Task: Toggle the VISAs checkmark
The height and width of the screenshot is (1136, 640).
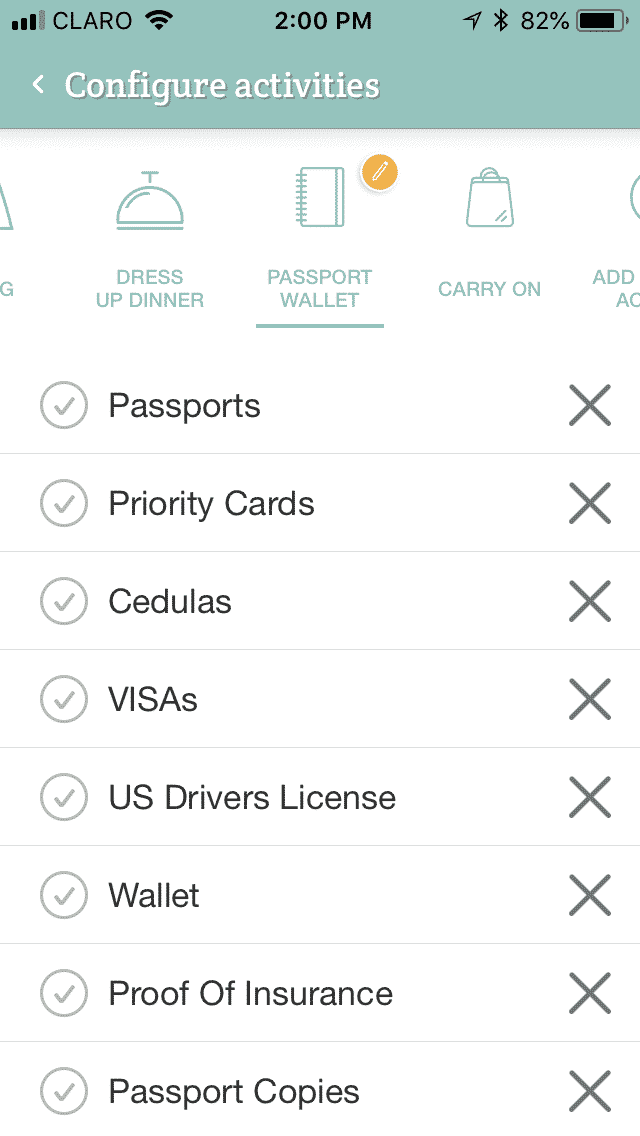Action: point(64,699)
